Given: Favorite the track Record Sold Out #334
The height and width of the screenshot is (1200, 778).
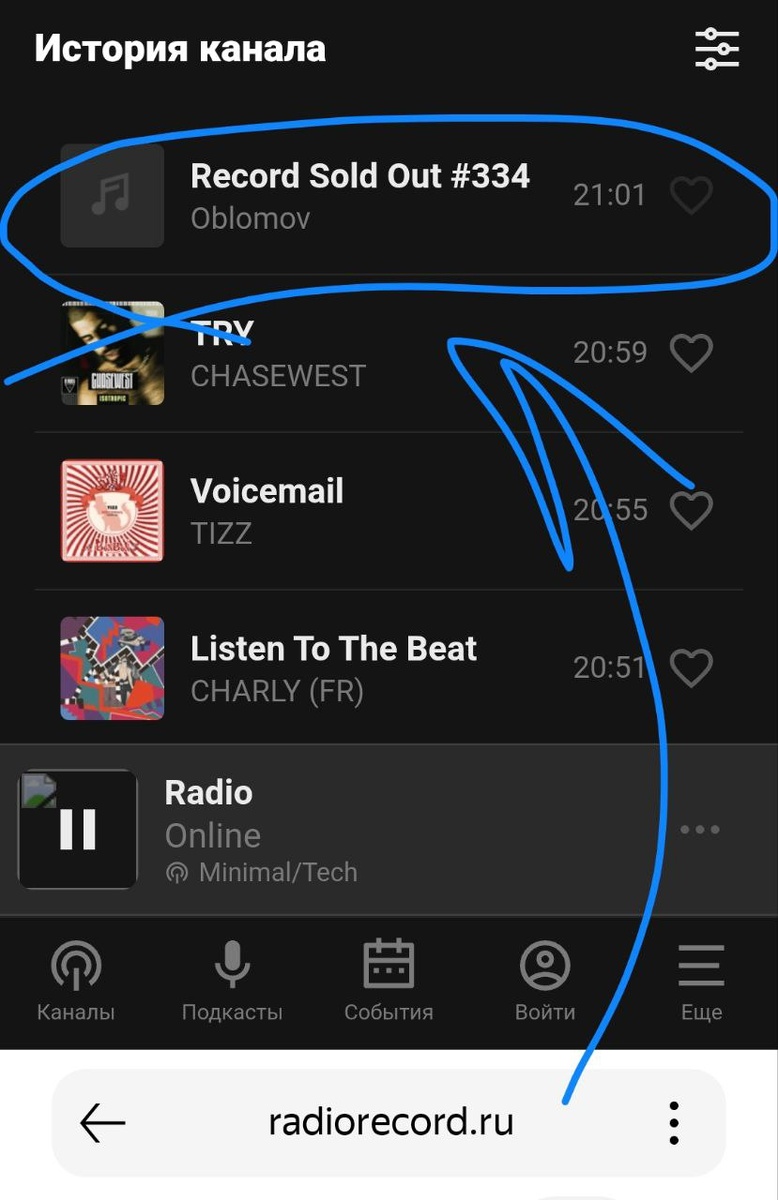Looking at the screenshot, I should 691,194.
